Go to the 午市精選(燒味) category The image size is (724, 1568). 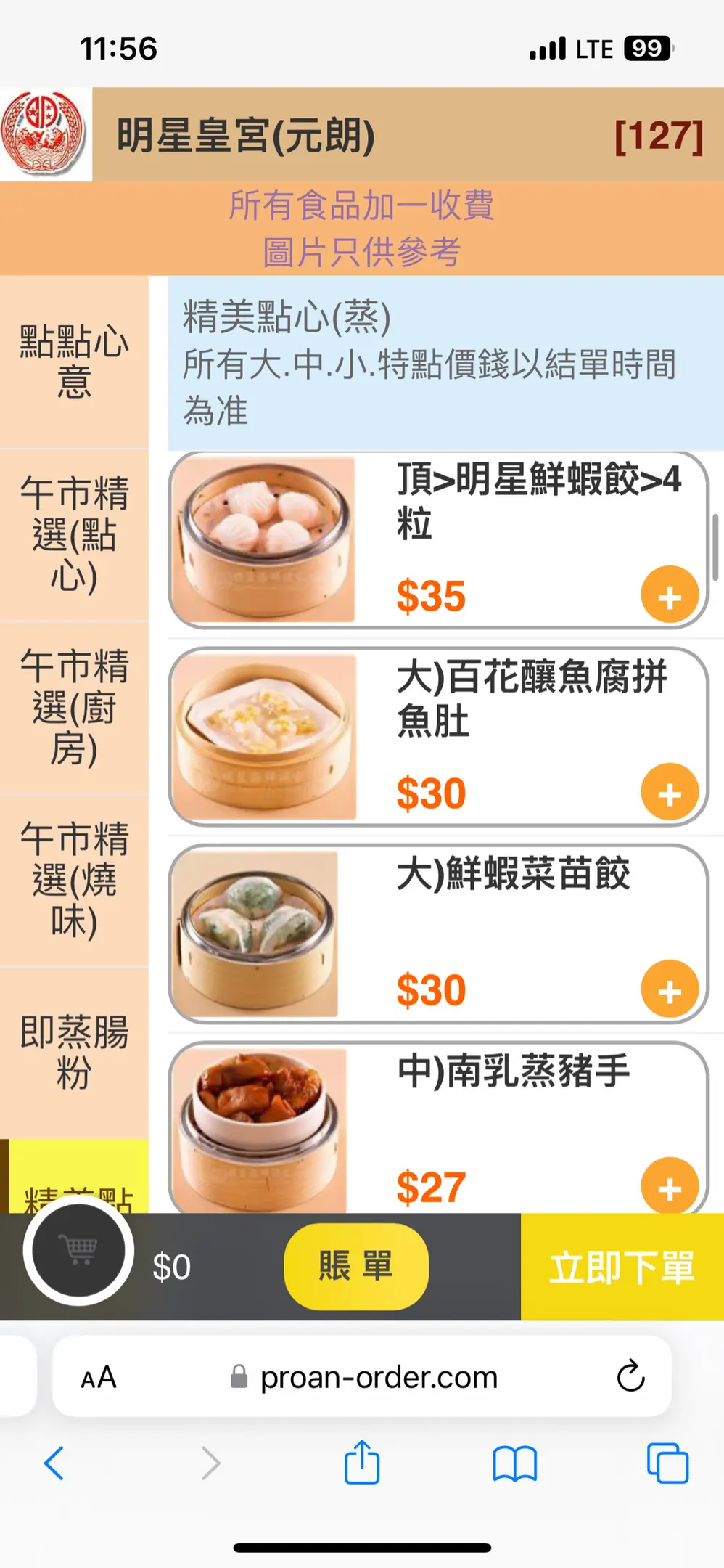point(74,880)
